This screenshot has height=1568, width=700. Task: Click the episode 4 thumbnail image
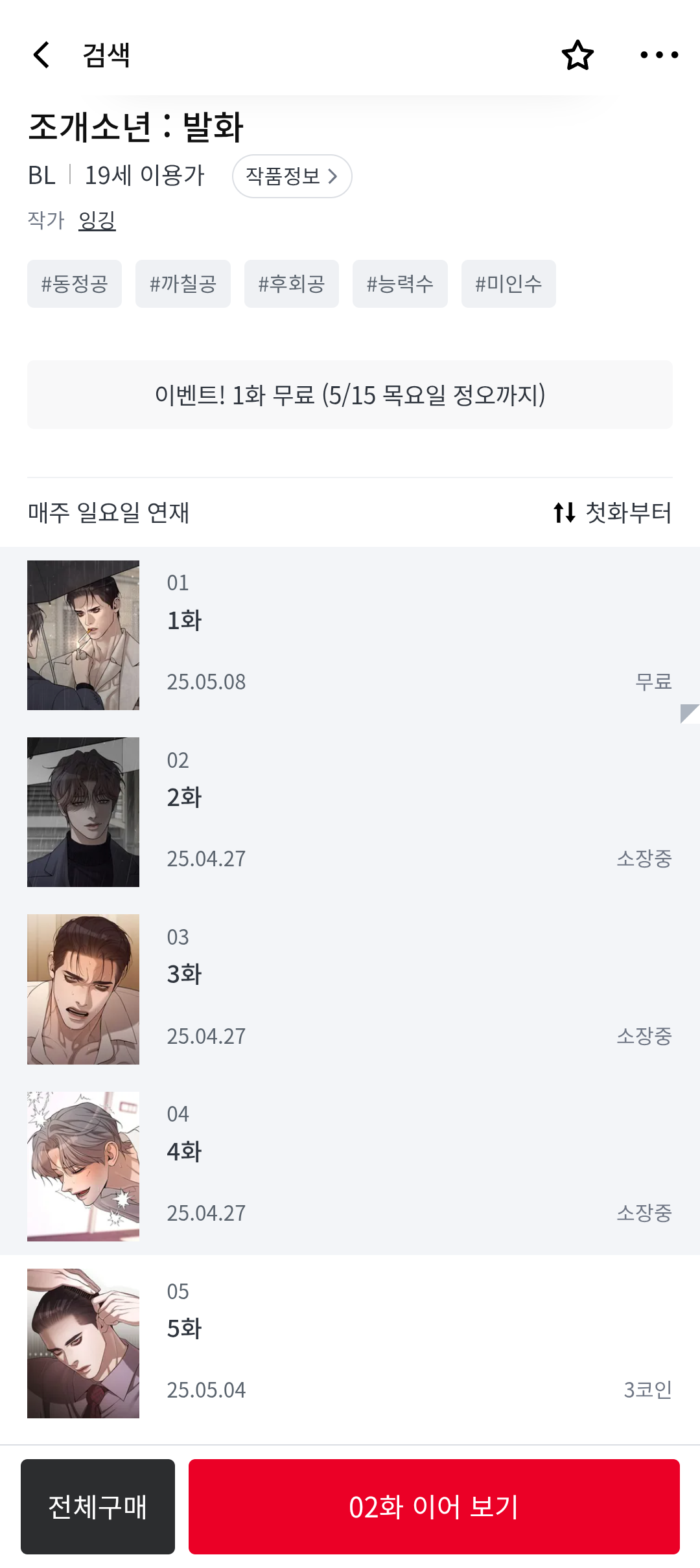coord(84,1166)
